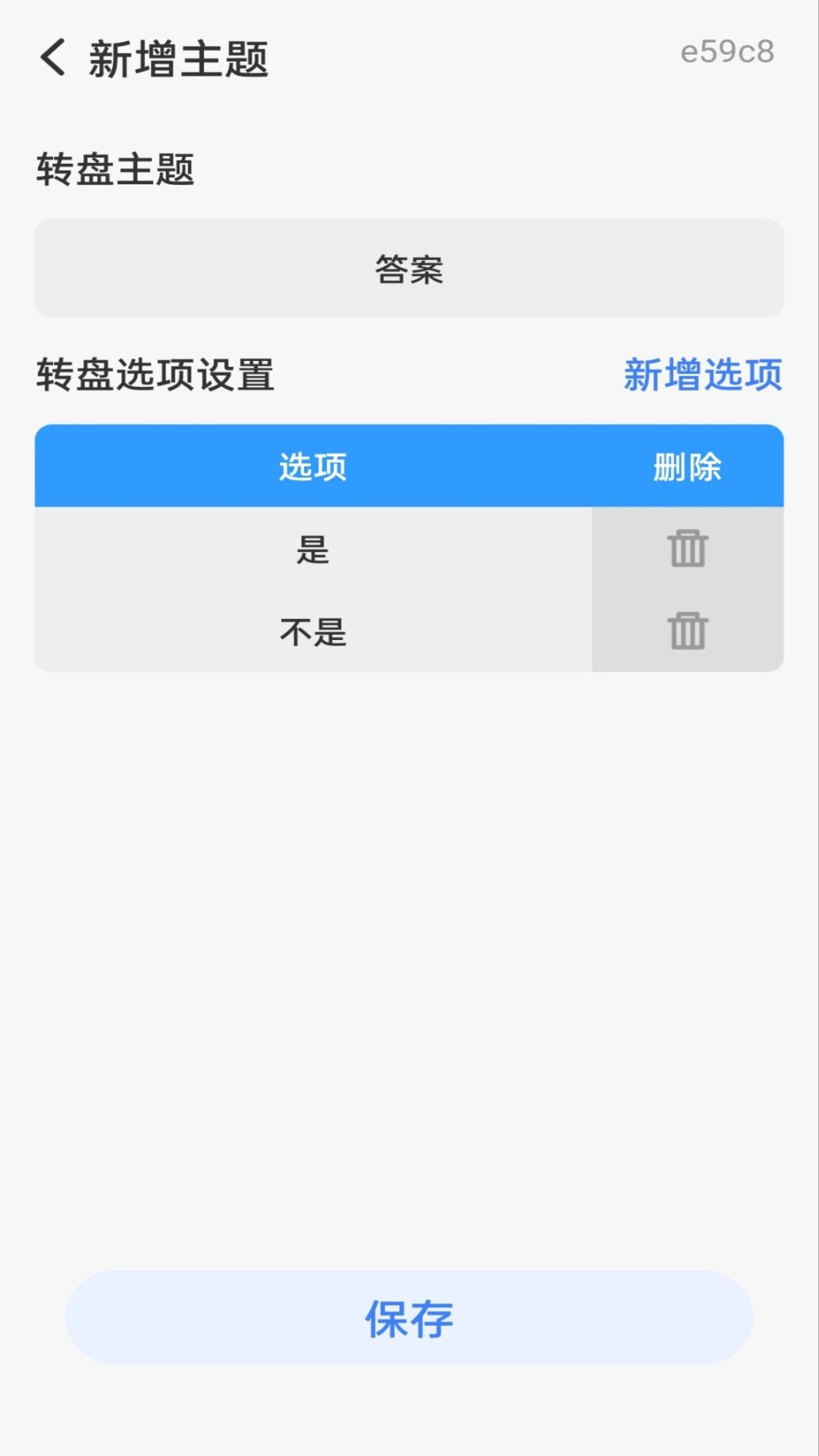The width and height of the screenshot is (819, 1456).
Task: Select the 删除 column header
Action: [686, 469]
